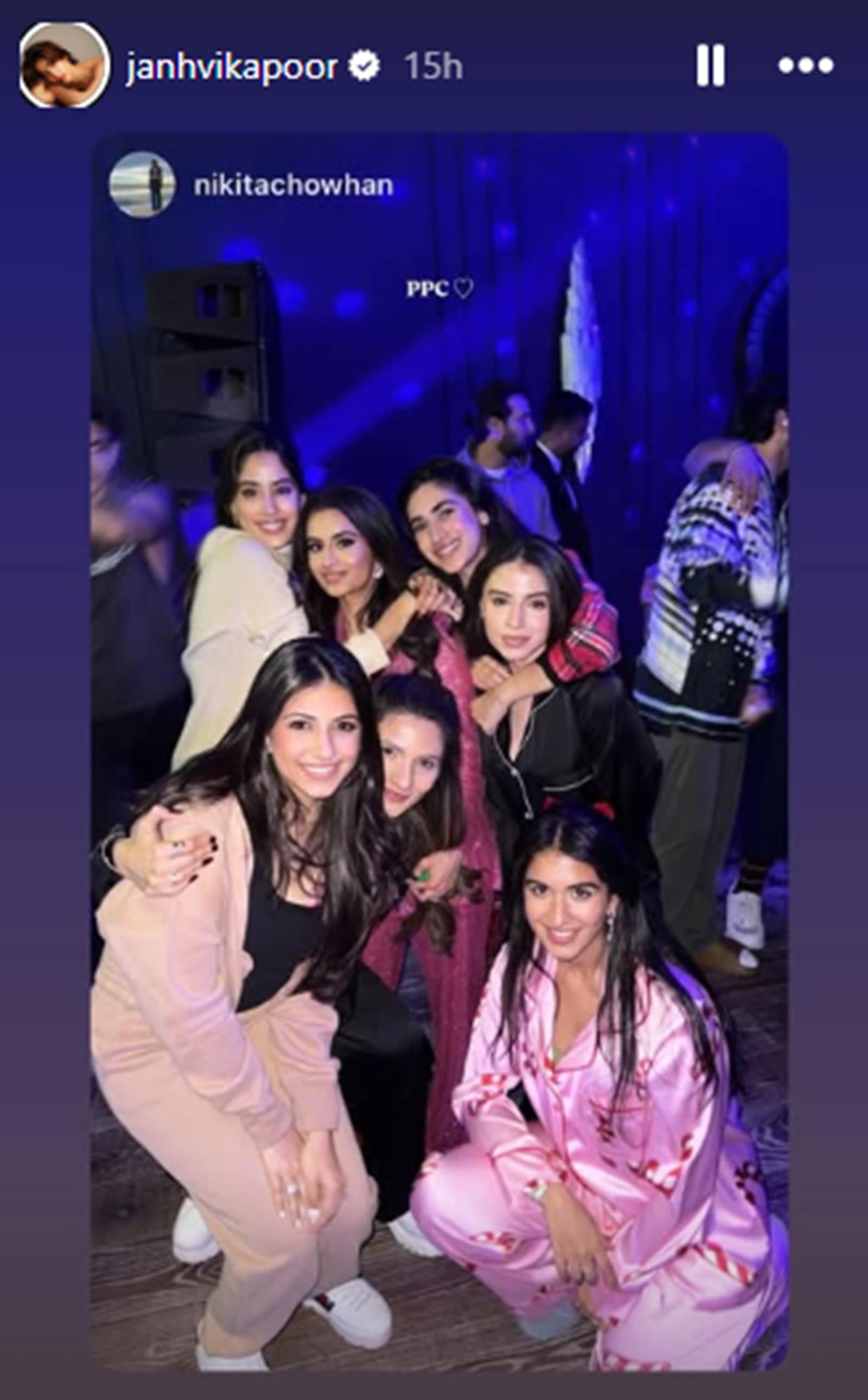
Task: Tap the janhvikapoor username
Action: [231, 67]
